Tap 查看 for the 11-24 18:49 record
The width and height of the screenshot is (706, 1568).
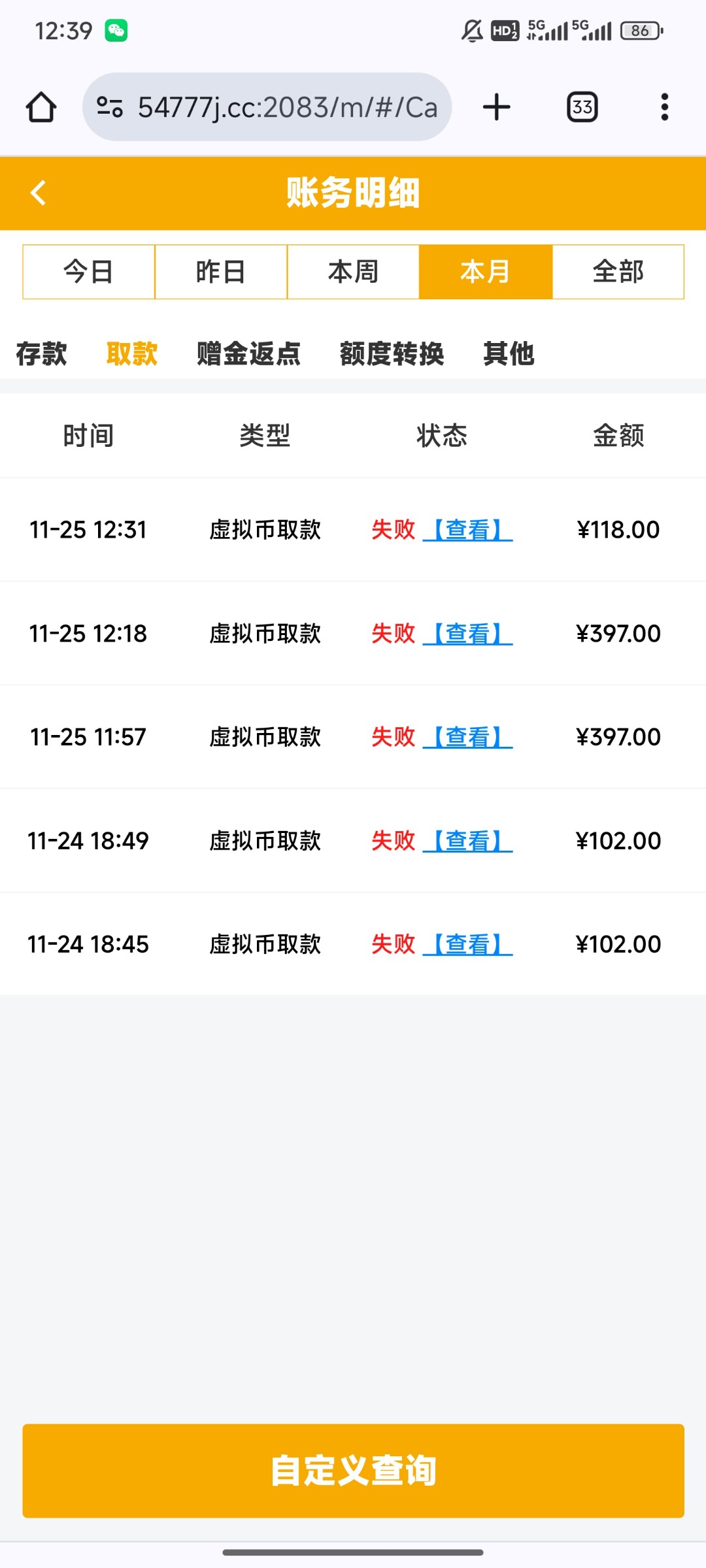[467, 841]
